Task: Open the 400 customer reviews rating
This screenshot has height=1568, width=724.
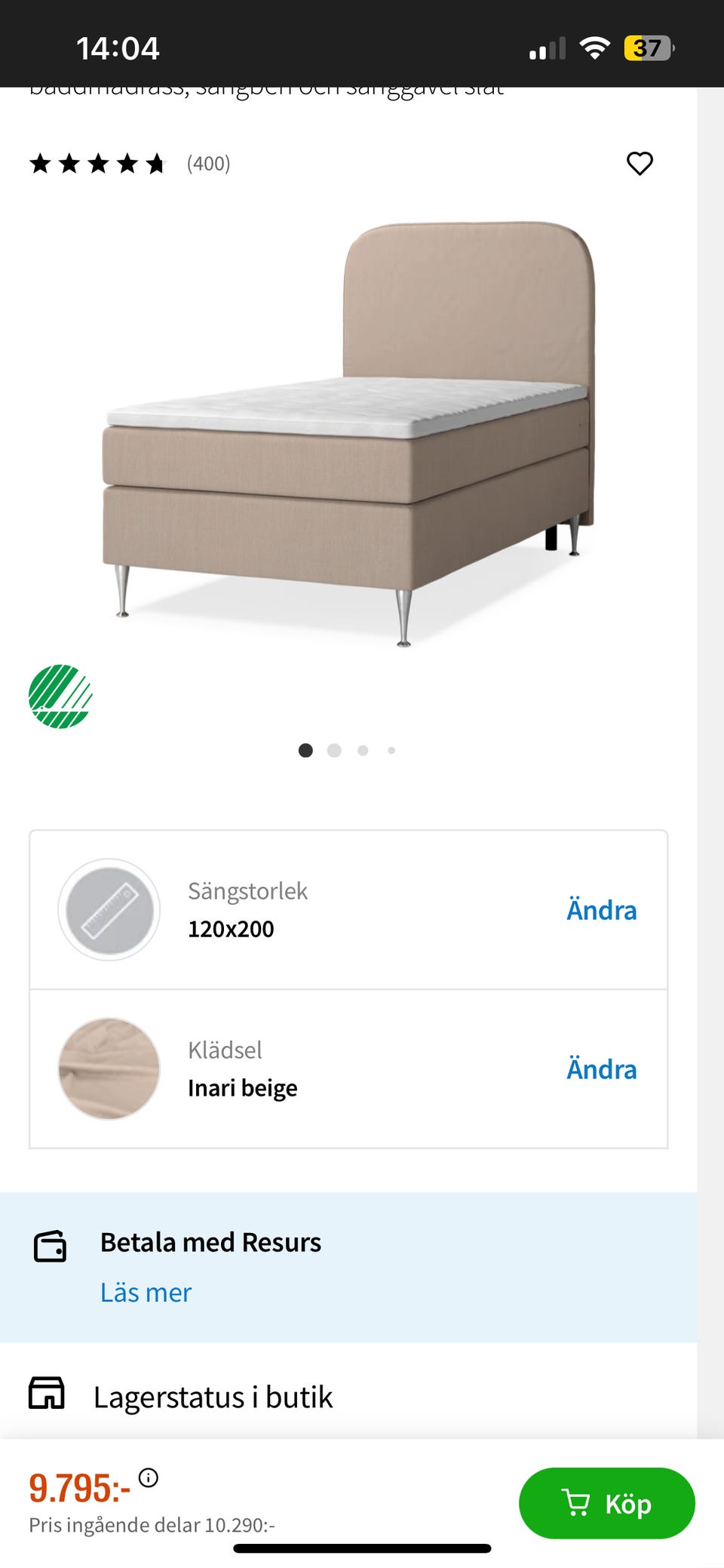Action: click(130, 163)
